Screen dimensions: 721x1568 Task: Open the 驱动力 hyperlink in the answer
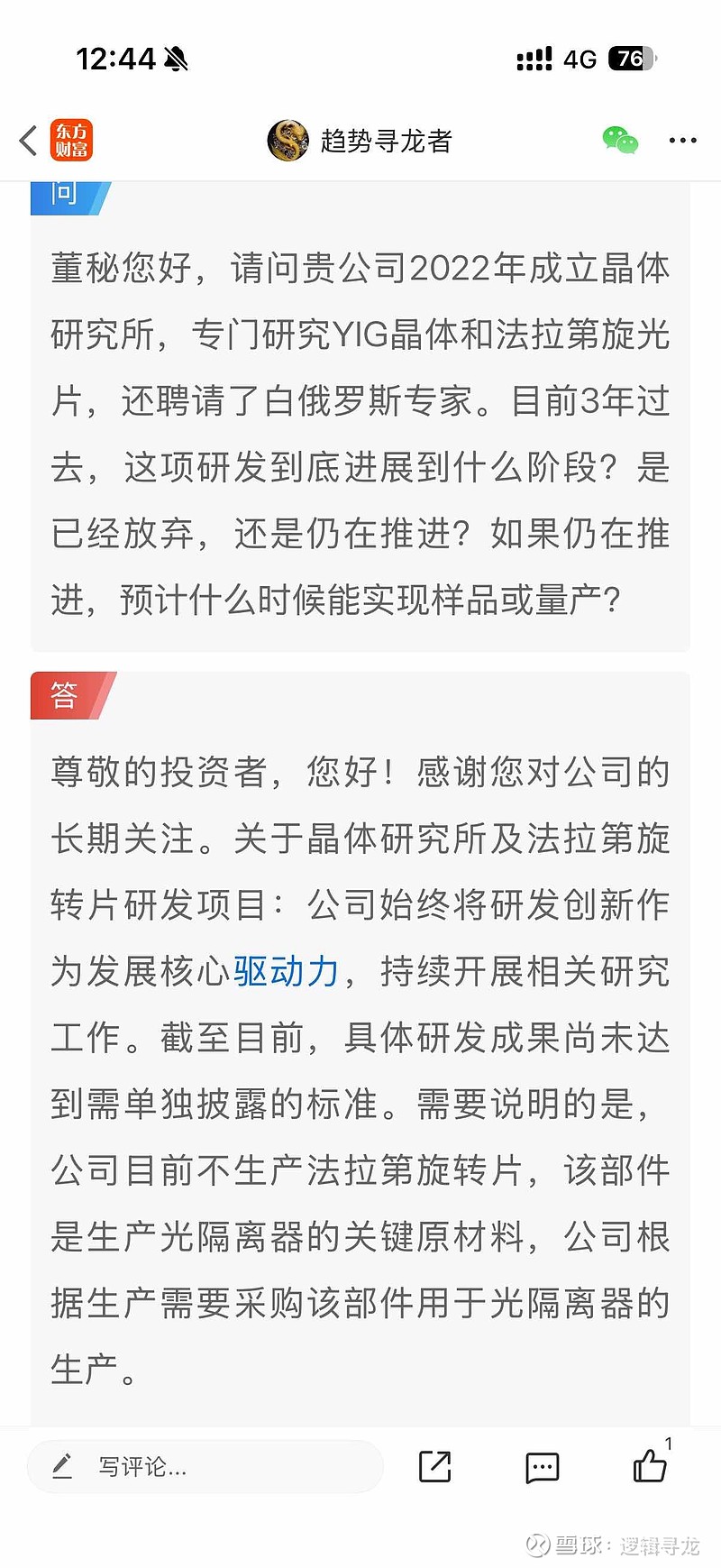[x=287, y=972]
